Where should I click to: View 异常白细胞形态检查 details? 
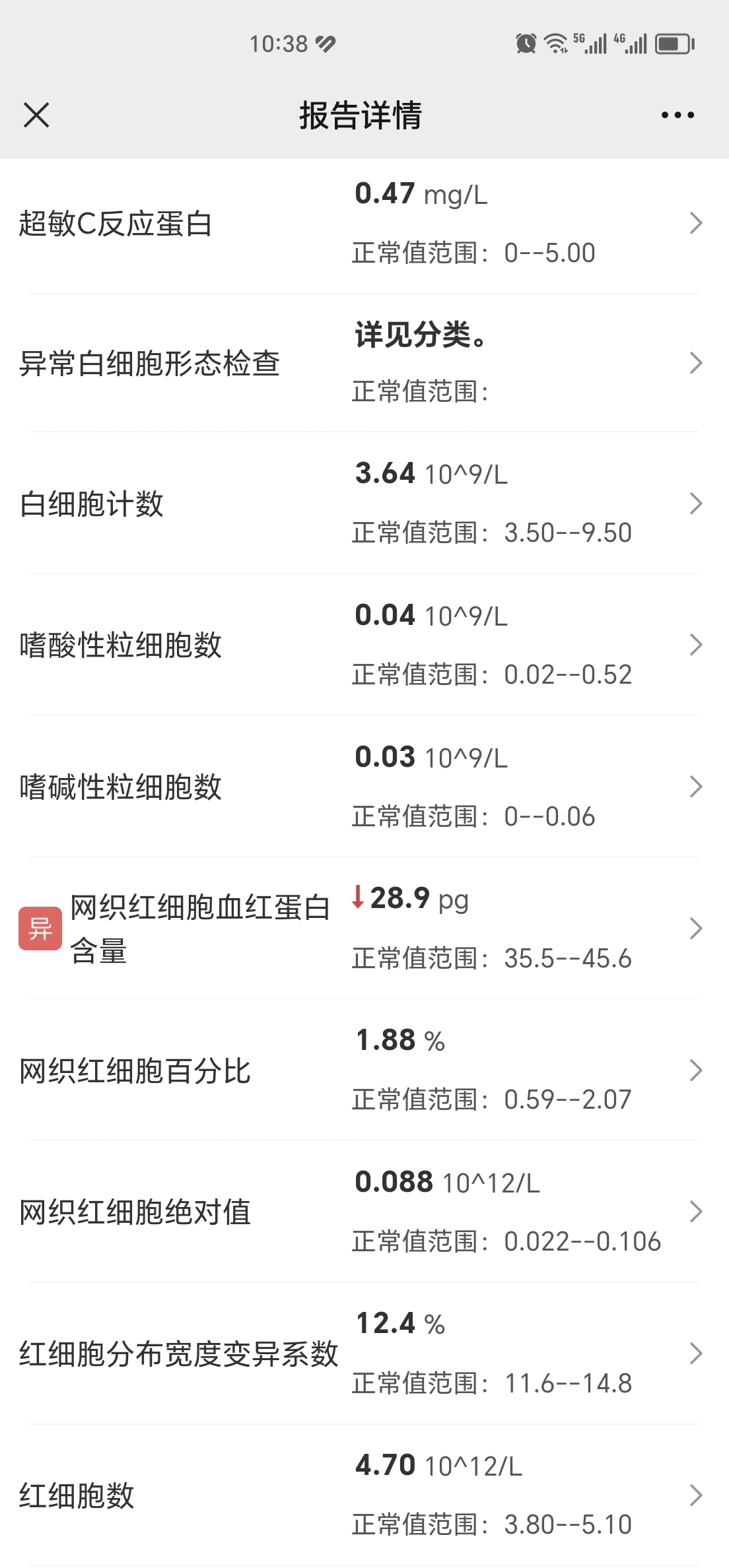(x=364, y=363)
